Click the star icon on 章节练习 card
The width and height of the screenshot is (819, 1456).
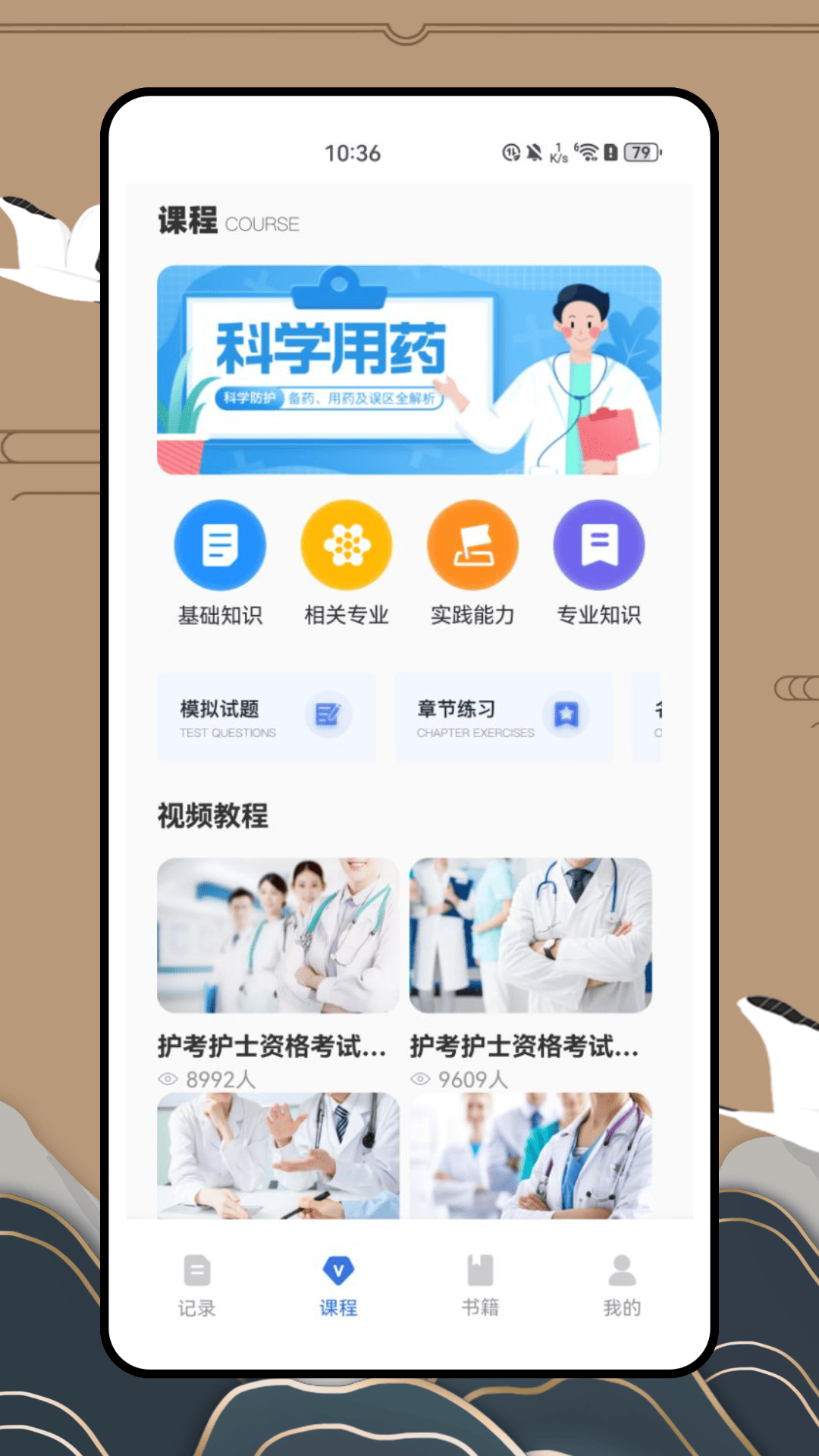pyautogui.click(x=566, y=716)
